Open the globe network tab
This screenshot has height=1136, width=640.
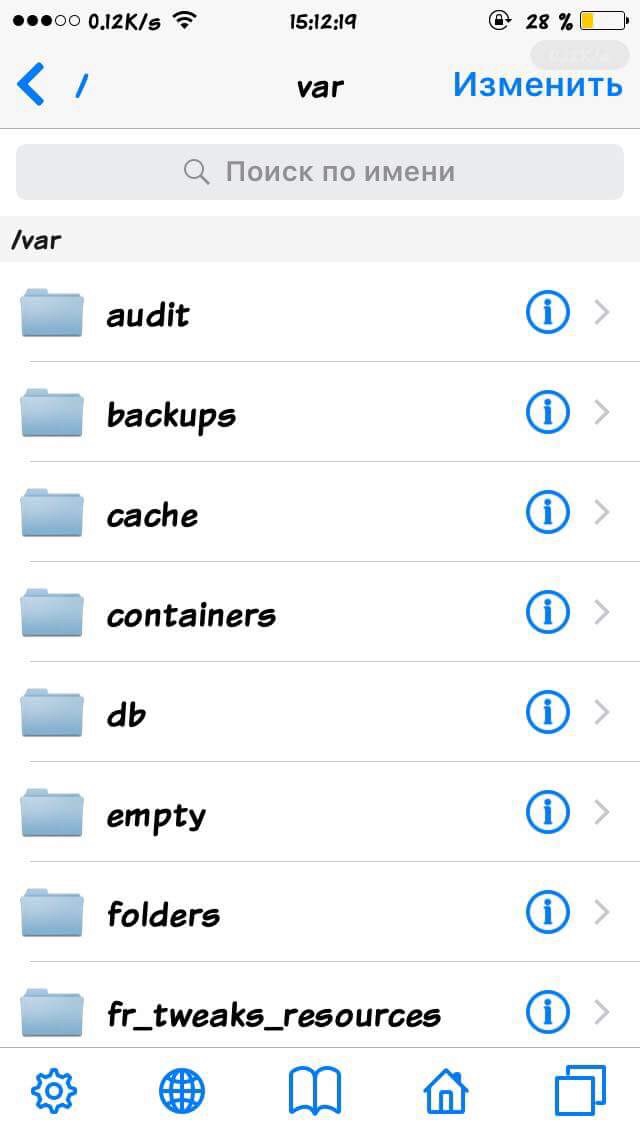(182, 1090)
